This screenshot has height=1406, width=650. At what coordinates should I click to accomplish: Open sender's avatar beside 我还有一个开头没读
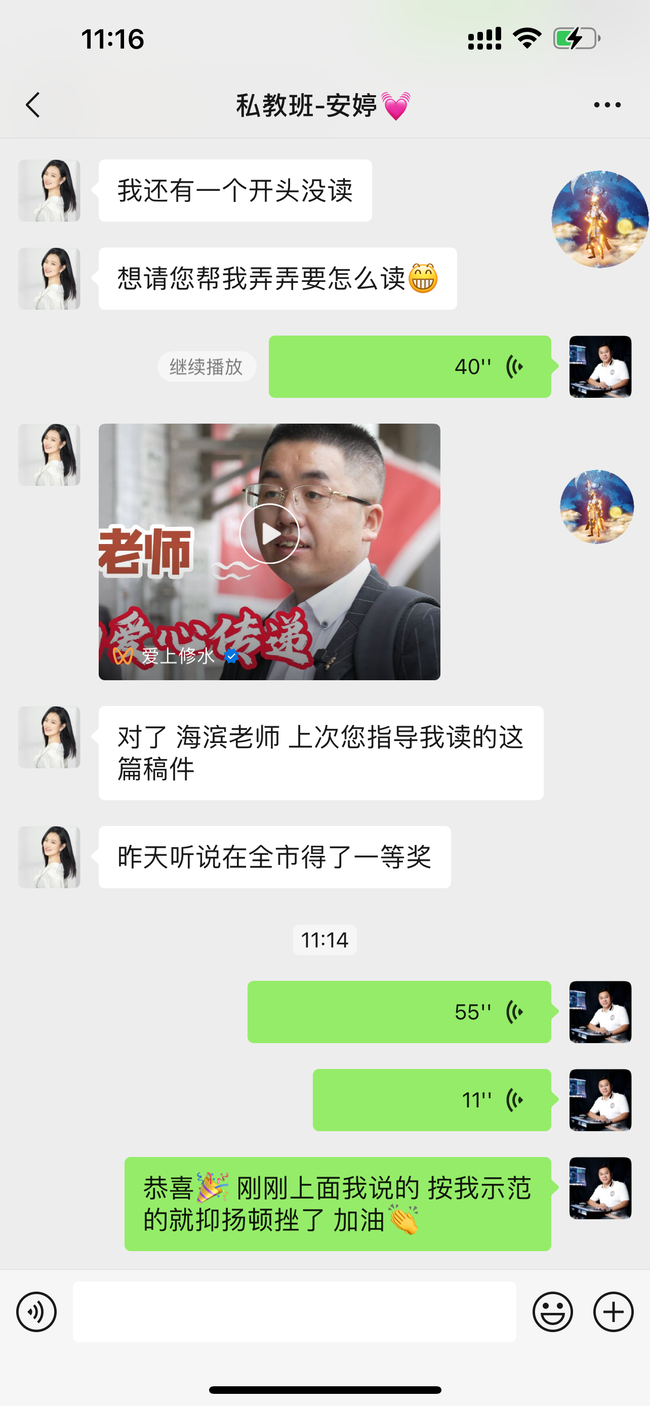(49, 191)
